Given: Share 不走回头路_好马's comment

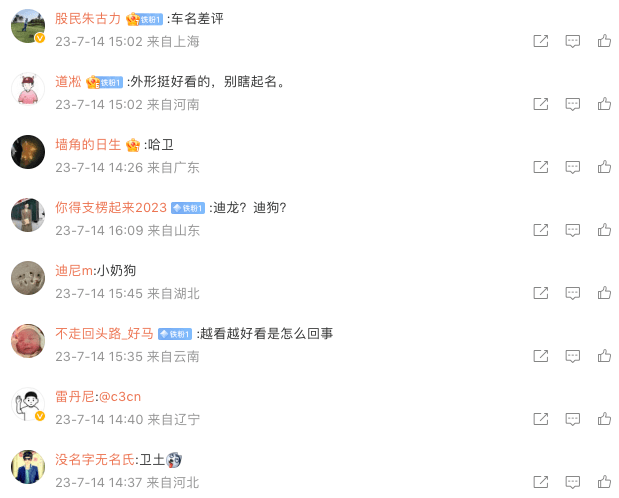Looking at the screenshot, I should 540,356.
